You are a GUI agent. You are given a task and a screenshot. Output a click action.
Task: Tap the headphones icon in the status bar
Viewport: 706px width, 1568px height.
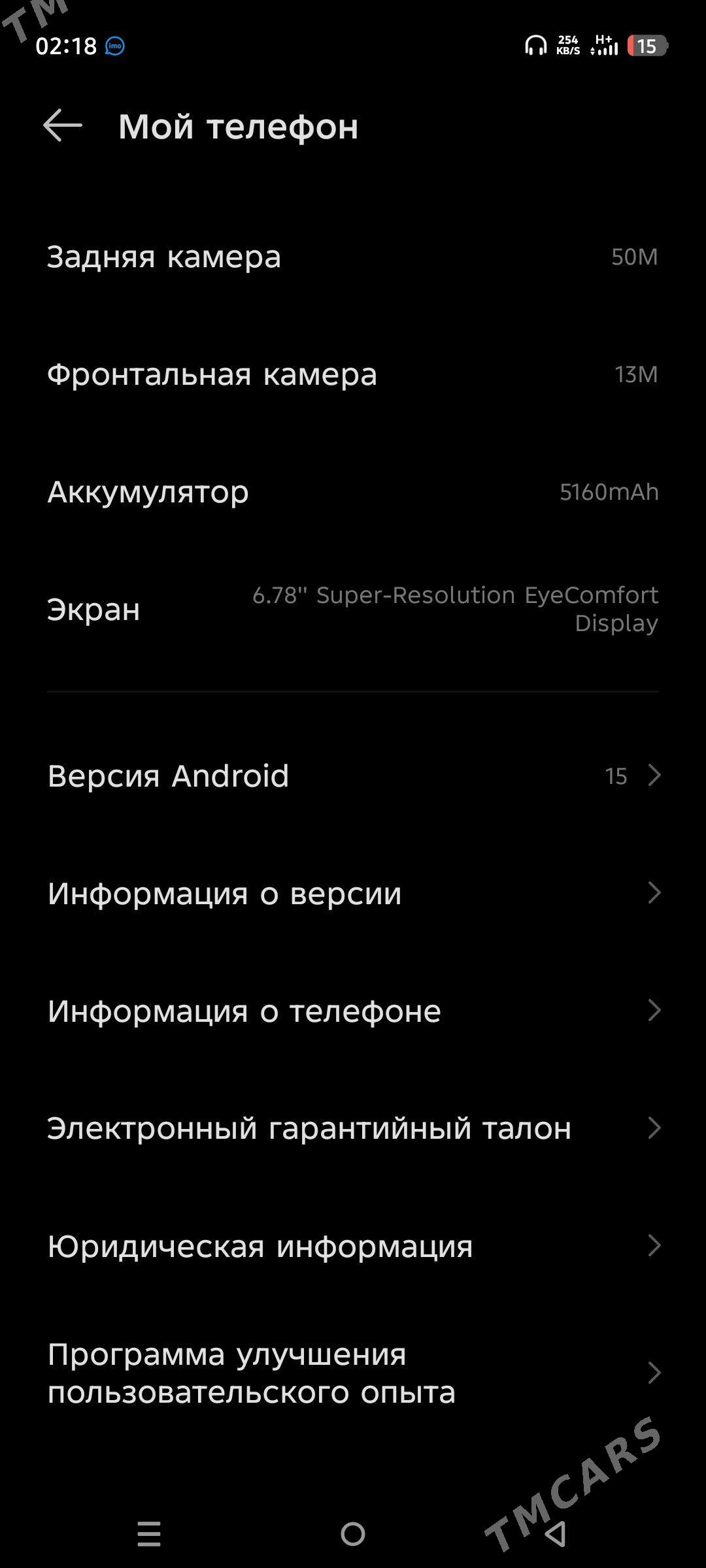(536, 46)
